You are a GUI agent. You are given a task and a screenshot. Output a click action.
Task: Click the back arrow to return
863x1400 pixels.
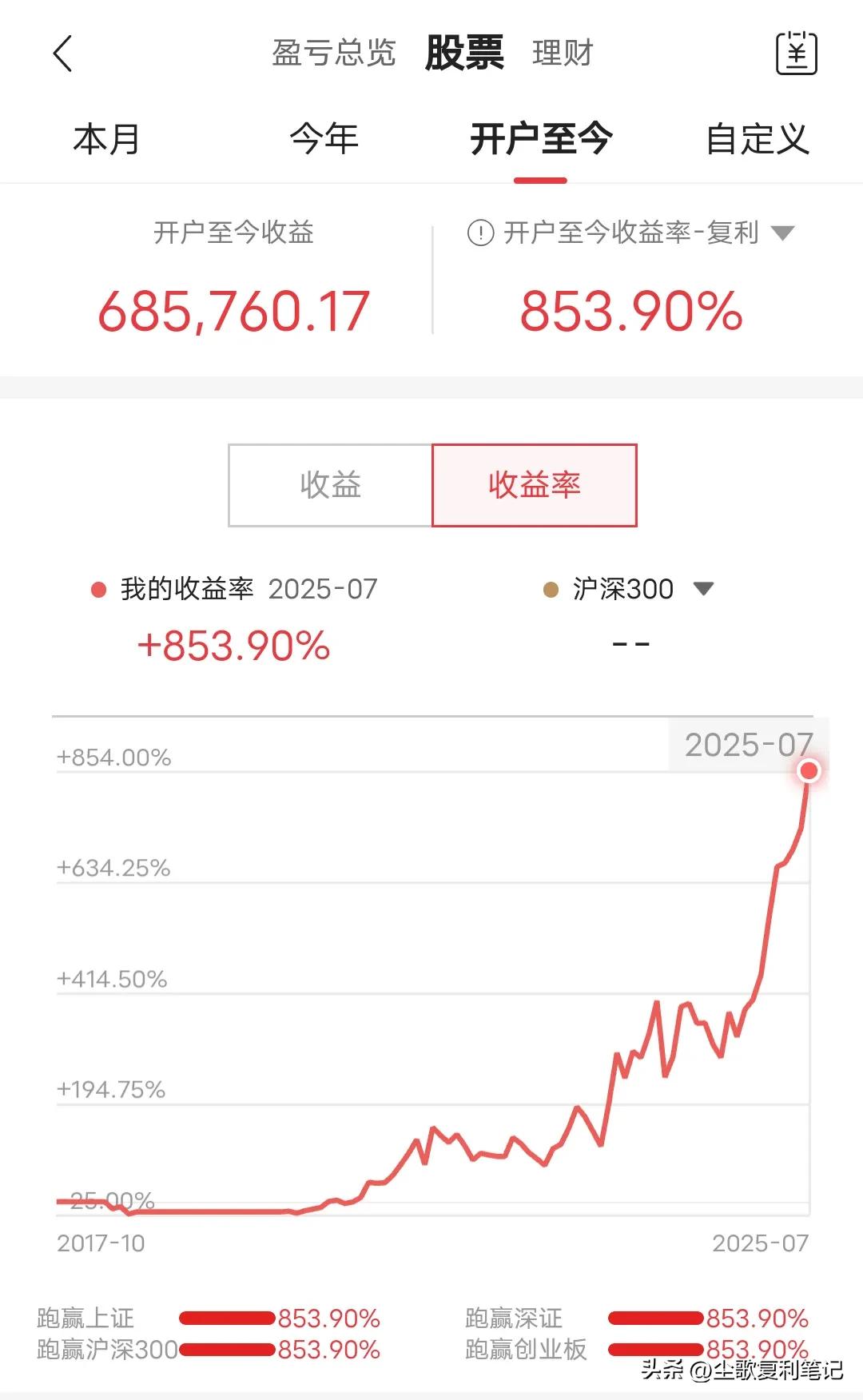[64, 54]
